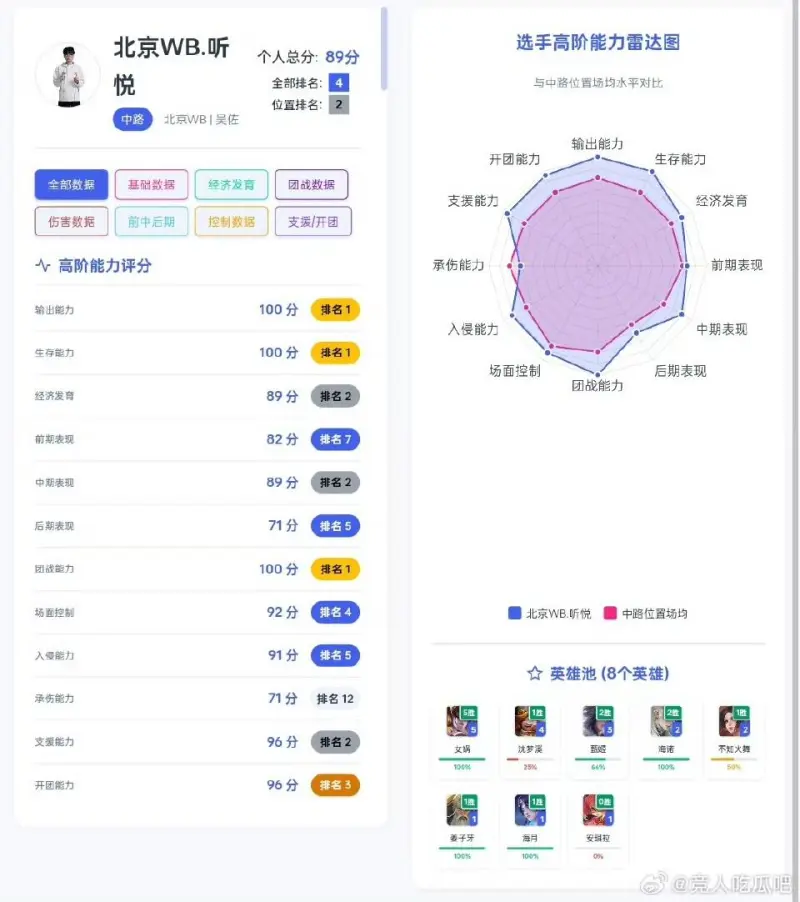
Task: Open the 不知火舞 hero card
Action: click(734, 736)
